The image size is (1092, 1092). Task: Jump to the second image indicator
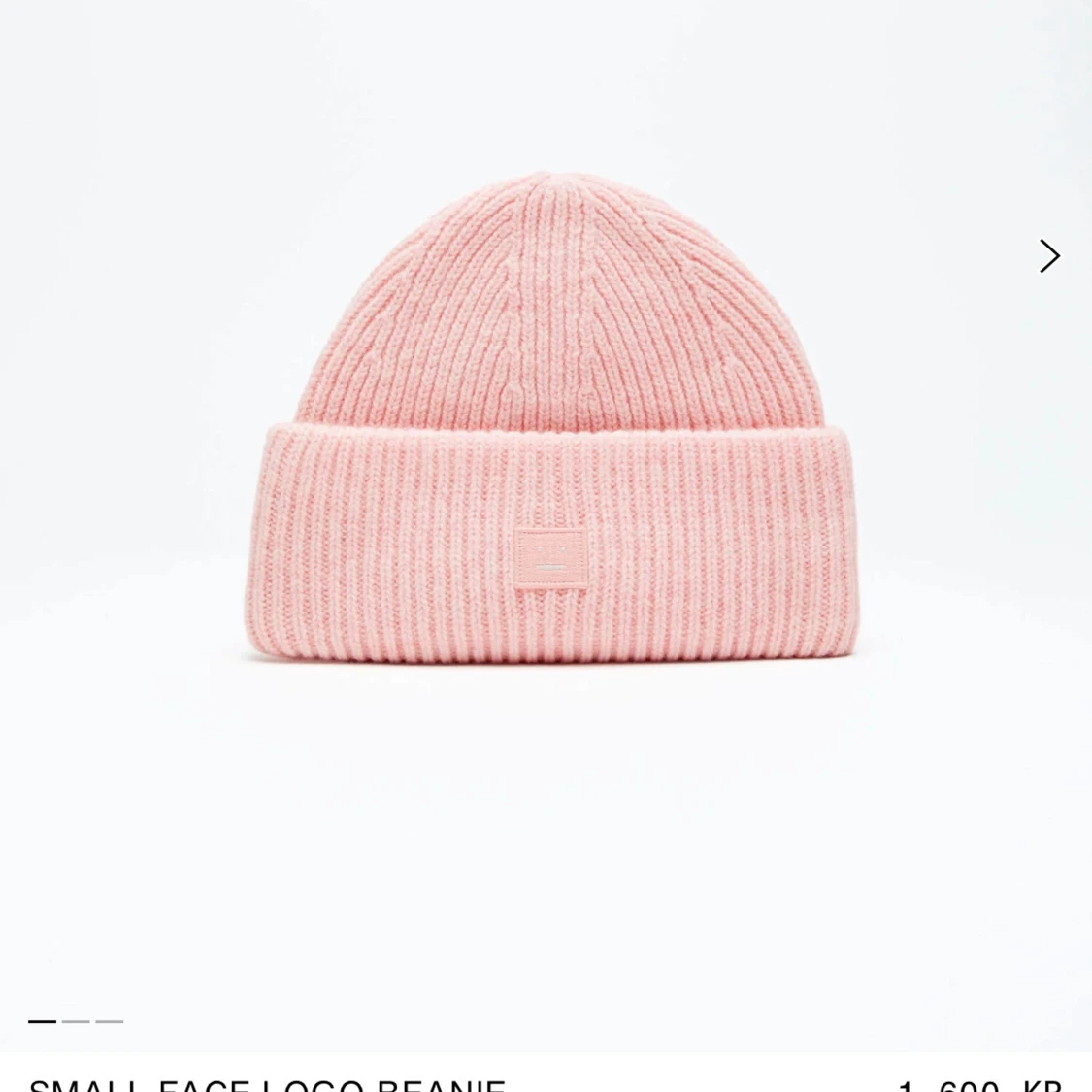pos(76,1021)
